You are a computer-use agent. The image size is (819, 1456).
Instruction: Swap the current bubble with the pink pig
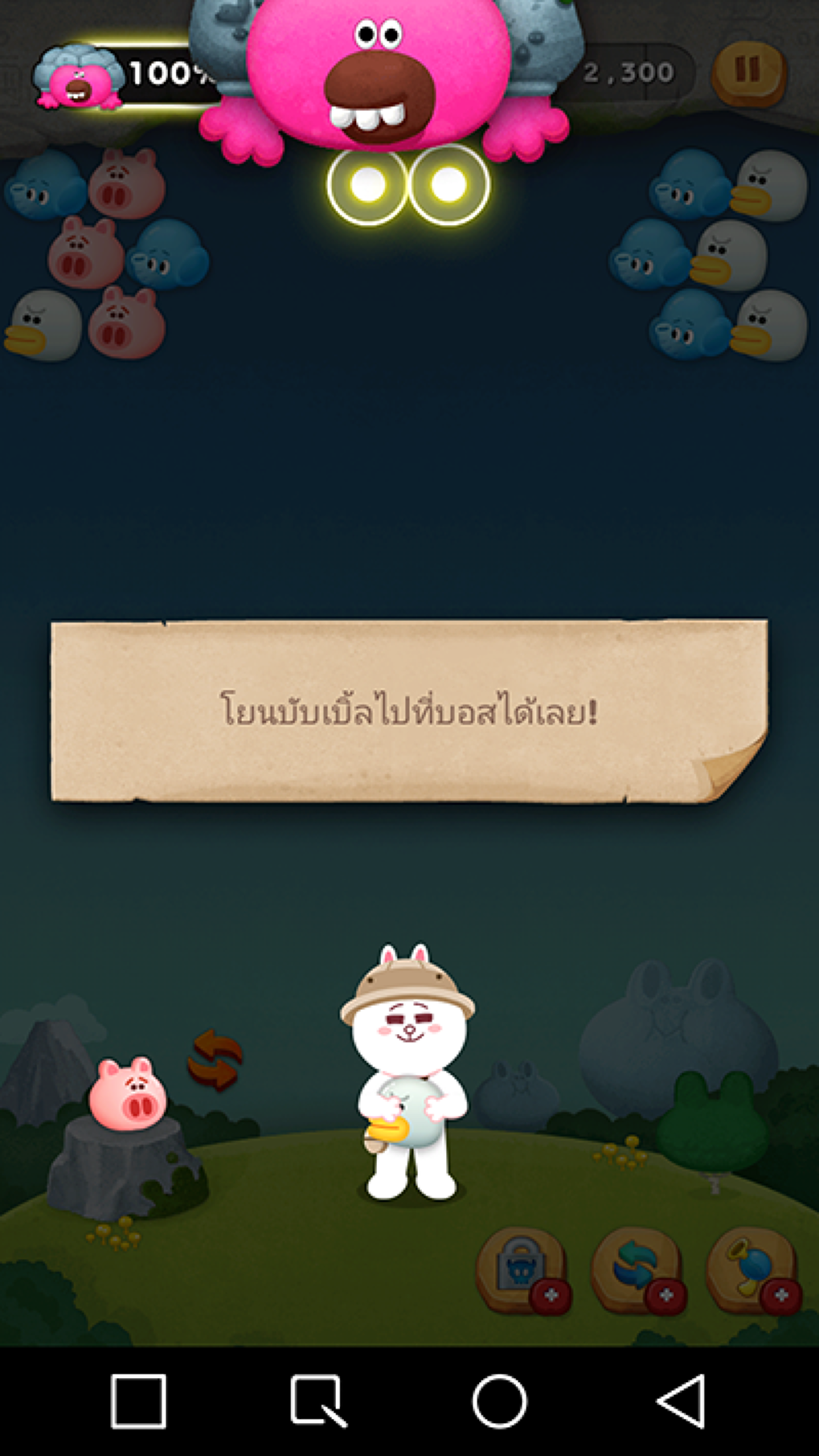click(215, 1060)
